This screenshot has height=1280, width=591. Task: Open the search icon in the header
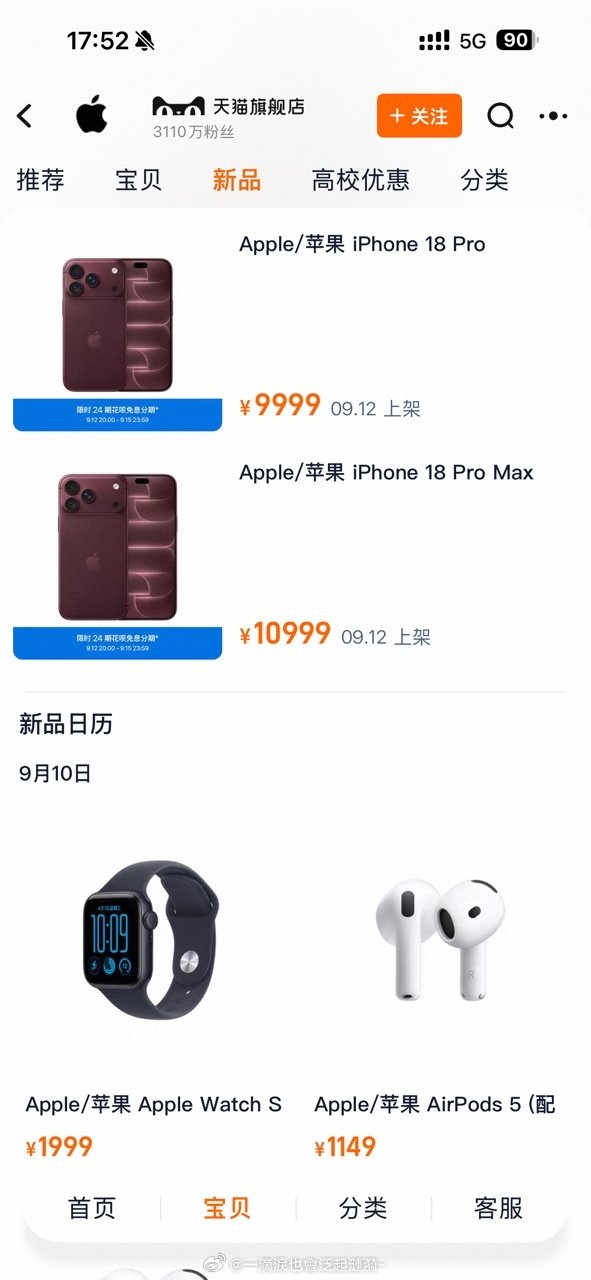(x=500, y=116)
